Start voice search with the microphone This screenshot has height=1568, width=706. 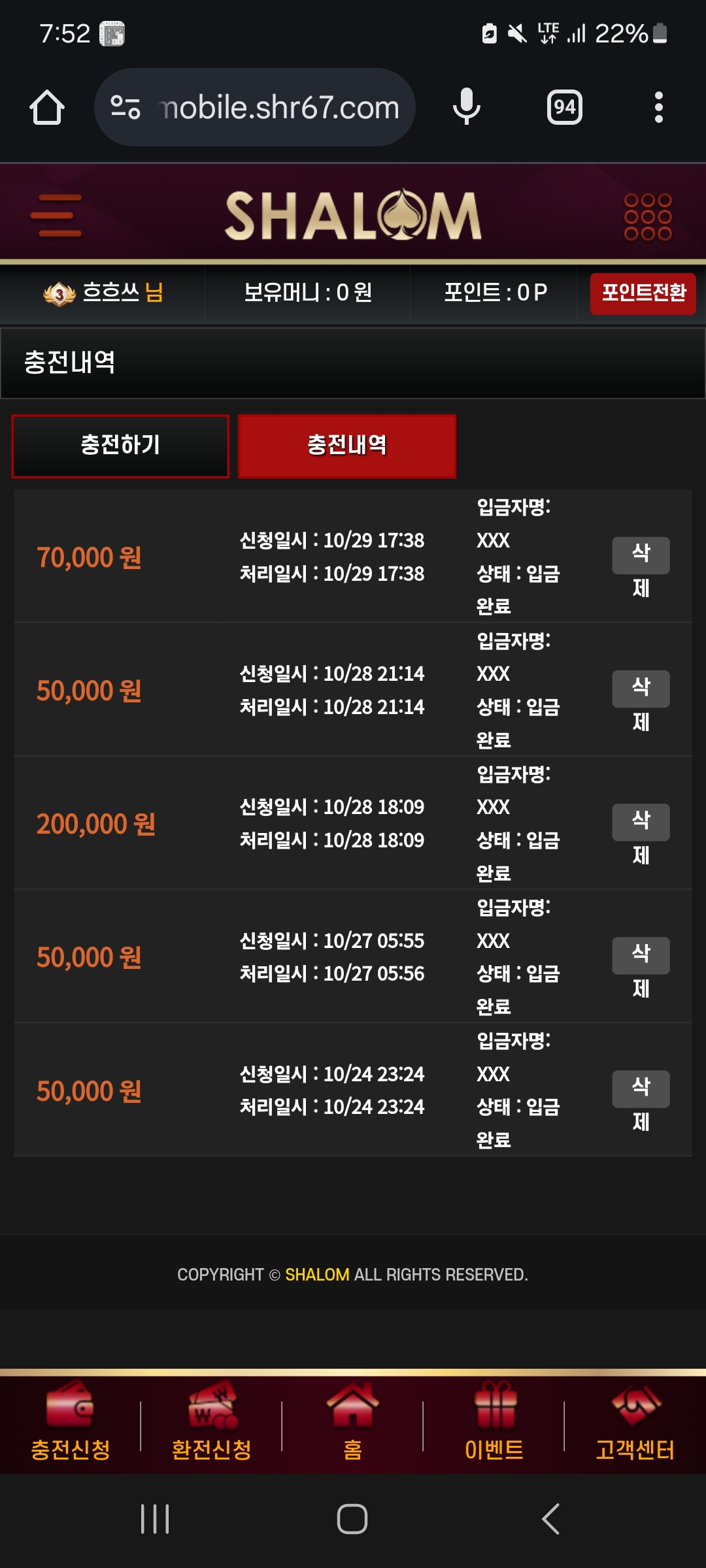coord(467,107)
